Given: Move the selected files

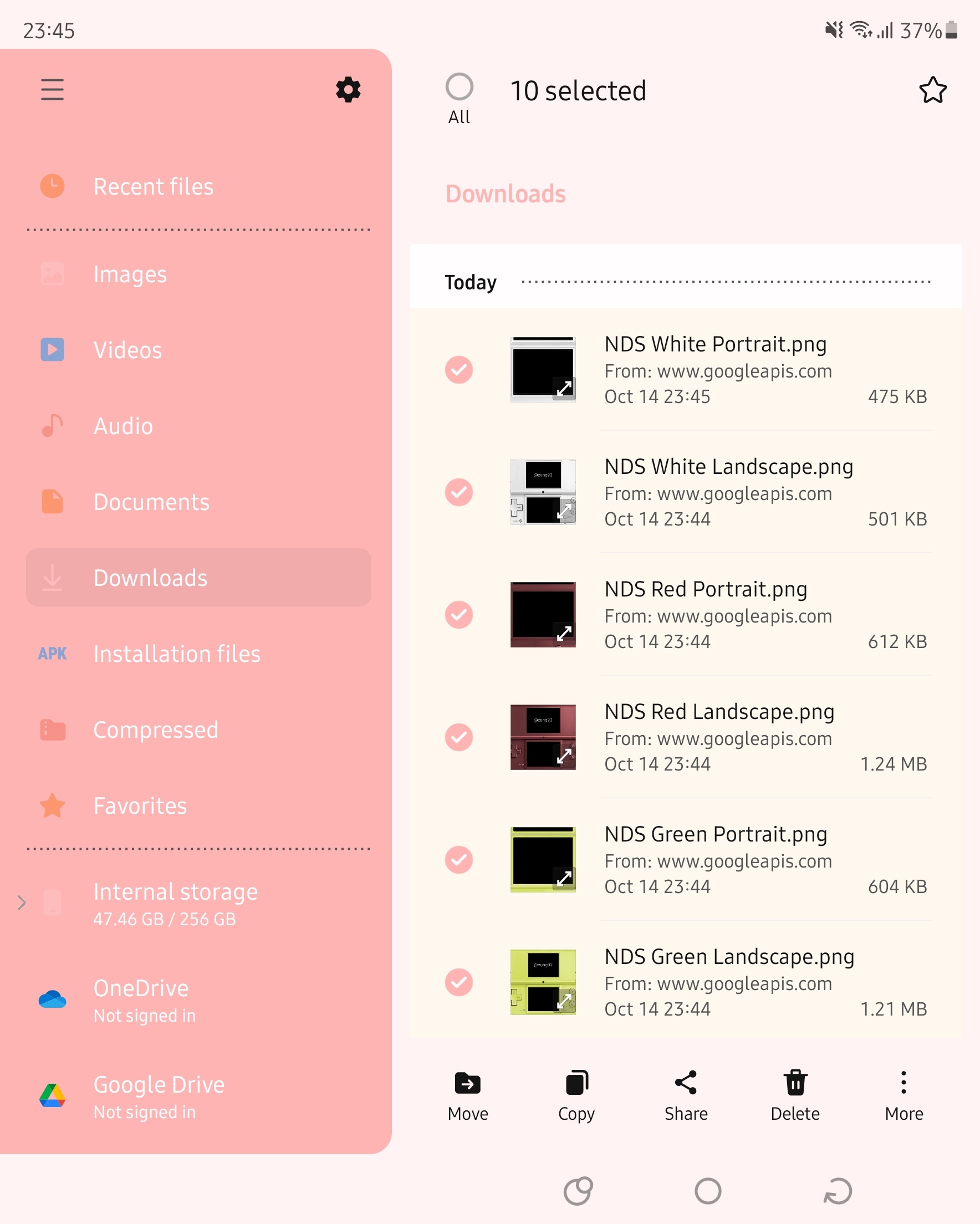Looking at the screenshot, I should click(468, 1096).
